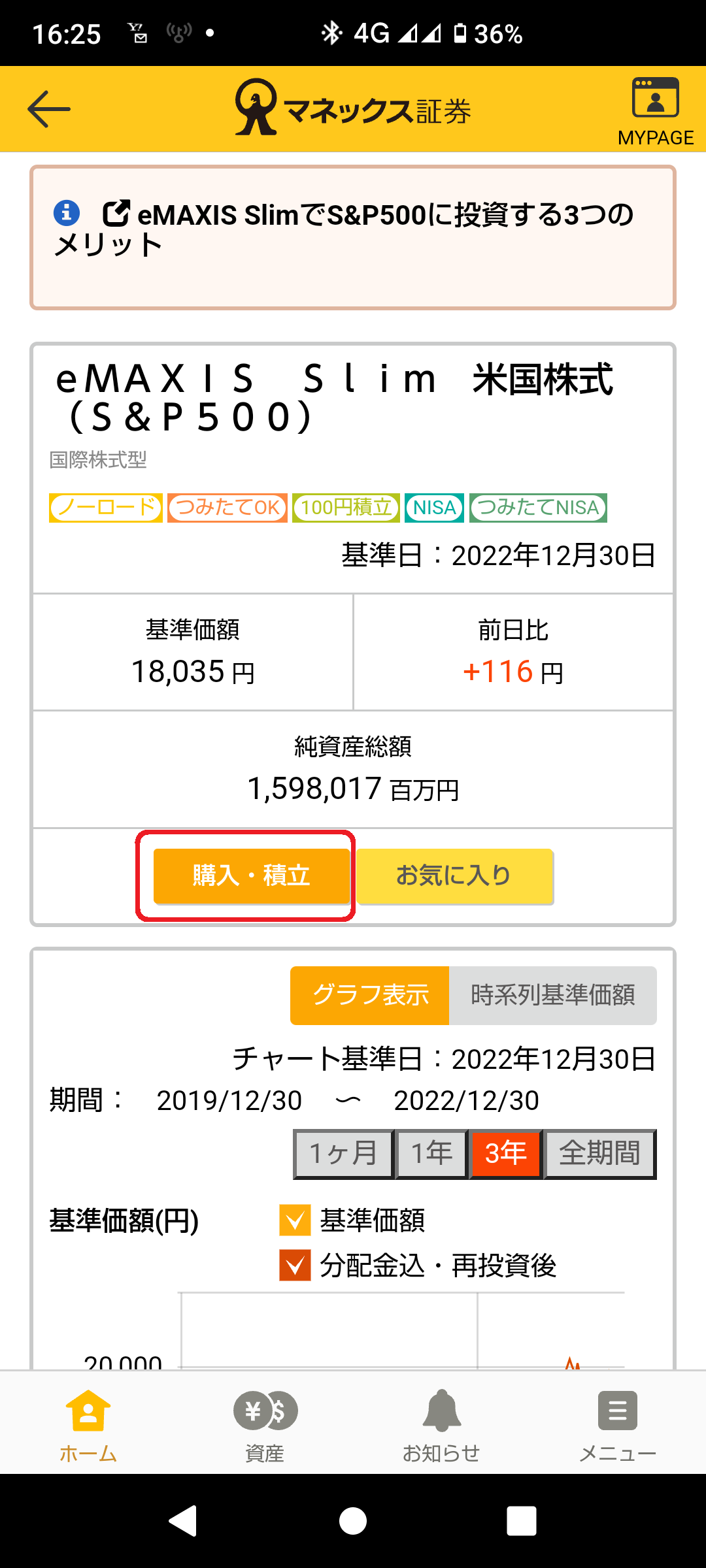Screen dimensions: 706x1568
Task: Open the system recent apps
Action: (522, 1521)
